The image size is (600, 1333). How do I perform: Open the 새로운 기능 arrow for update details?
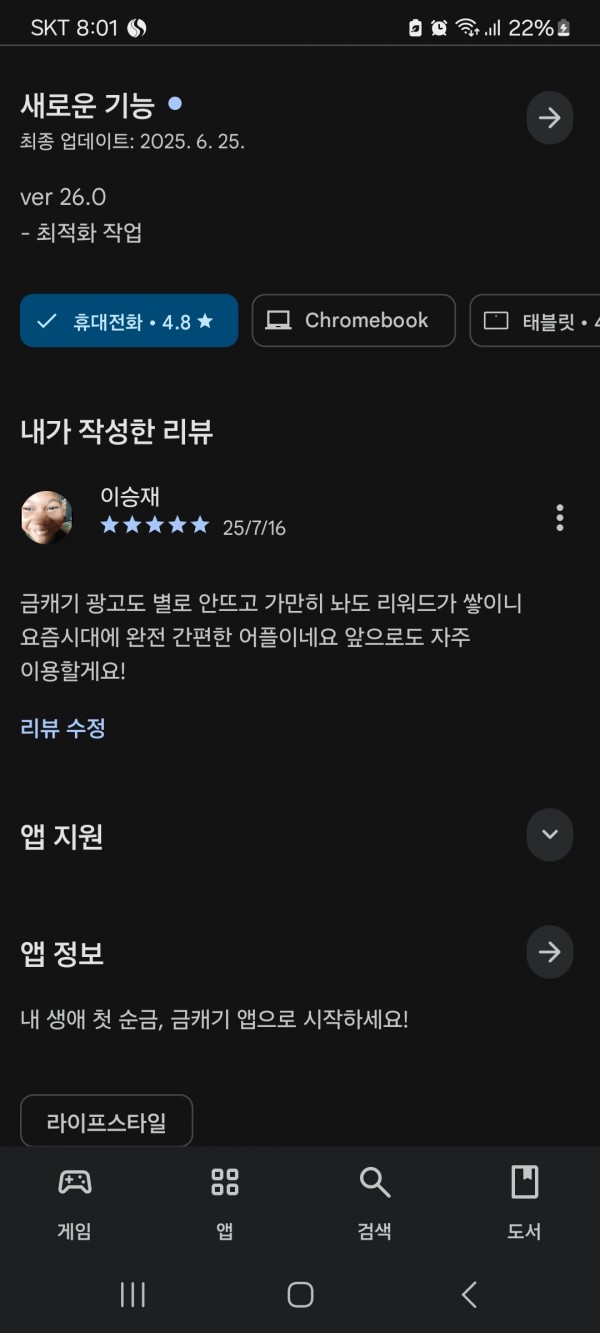550,118
